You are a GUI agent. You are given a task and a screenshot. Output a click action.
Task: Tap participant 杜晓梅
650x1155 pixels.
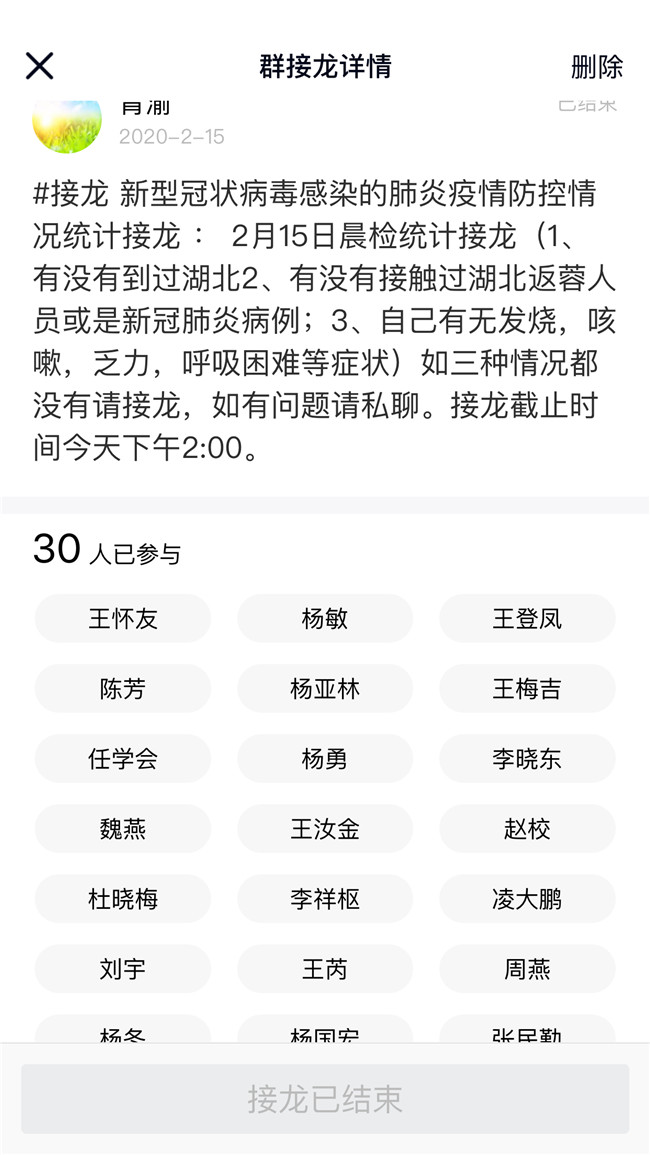[x=123, y=899]
